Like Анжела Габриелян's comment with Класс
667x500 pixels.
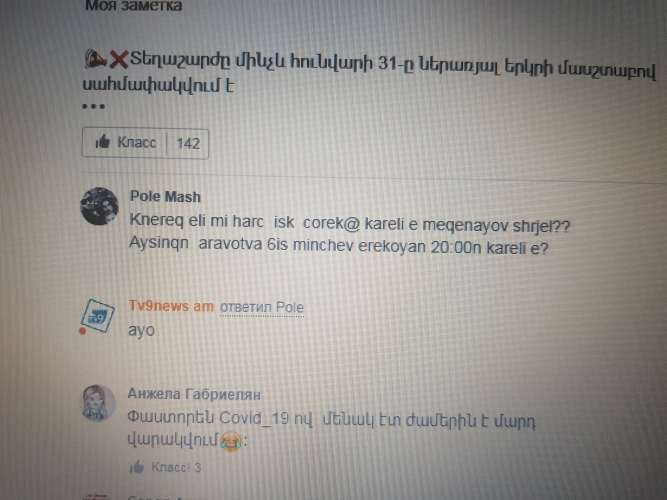(x=166, y=467)
